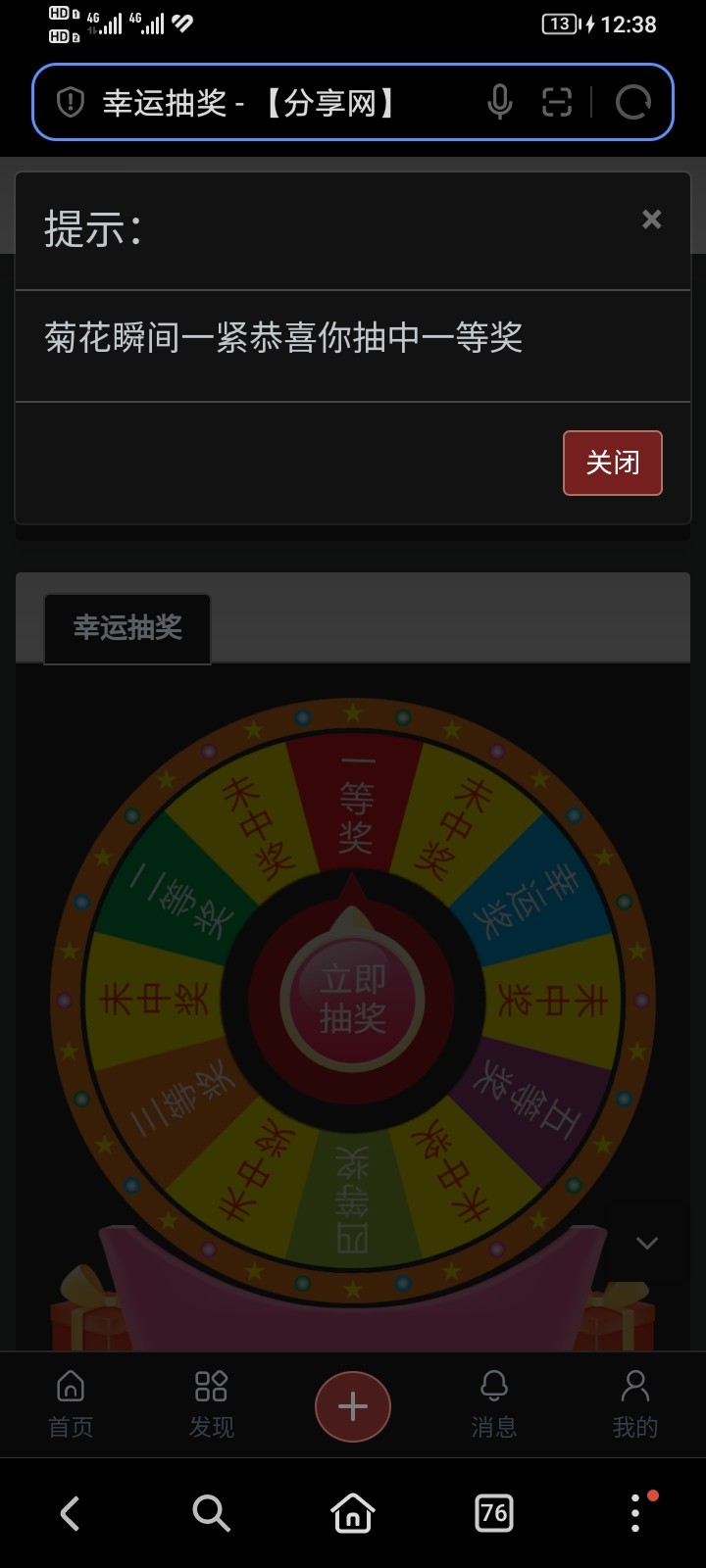The height and width of the screenshot is (1568, 706).
Task: Create a new post with the plus button
Action: click(353, 1407)
